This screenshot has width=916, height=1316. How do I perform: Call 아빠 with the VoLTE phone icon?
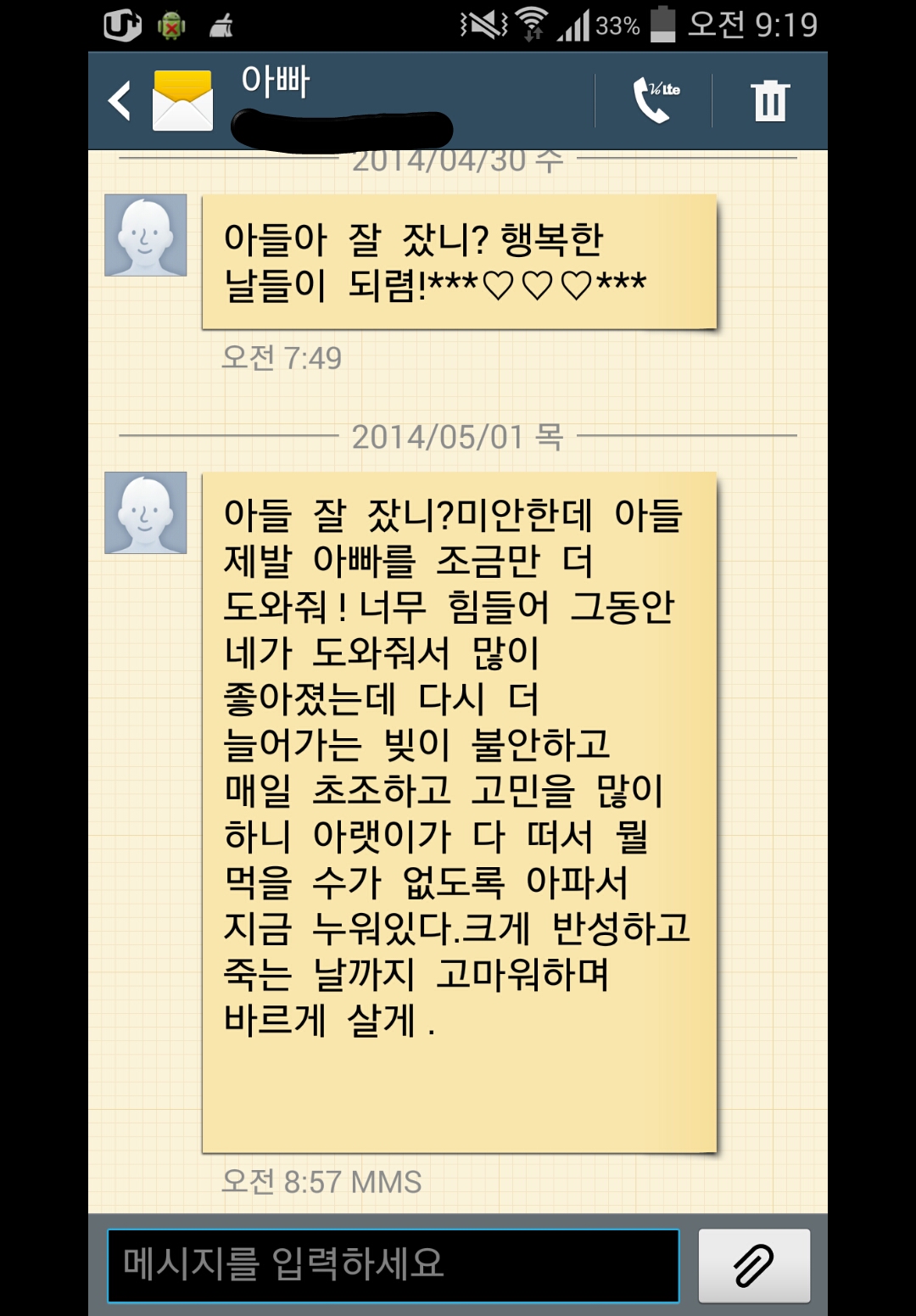(x=655, y=100)
